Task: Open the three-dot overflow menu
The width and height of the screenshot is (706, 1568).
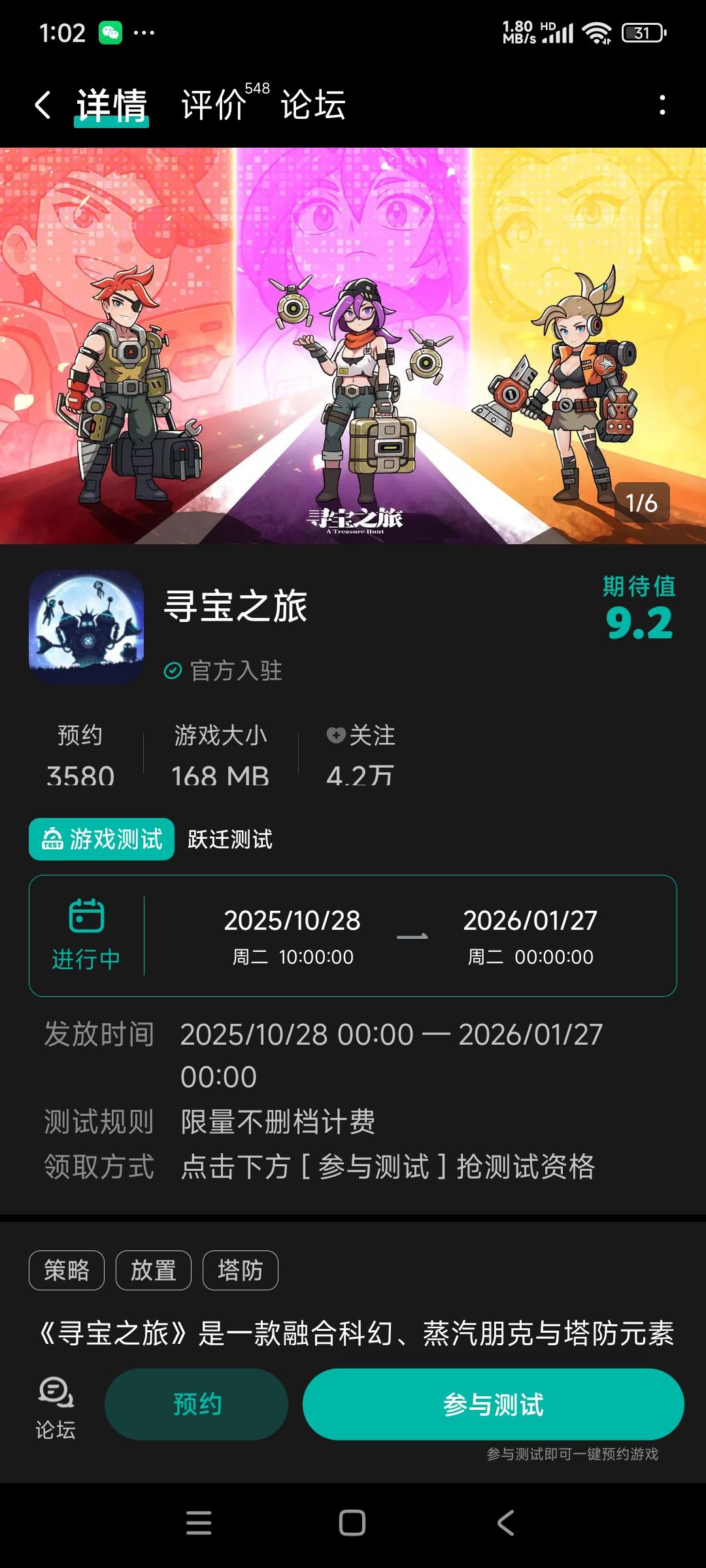Action: point(662,105)
